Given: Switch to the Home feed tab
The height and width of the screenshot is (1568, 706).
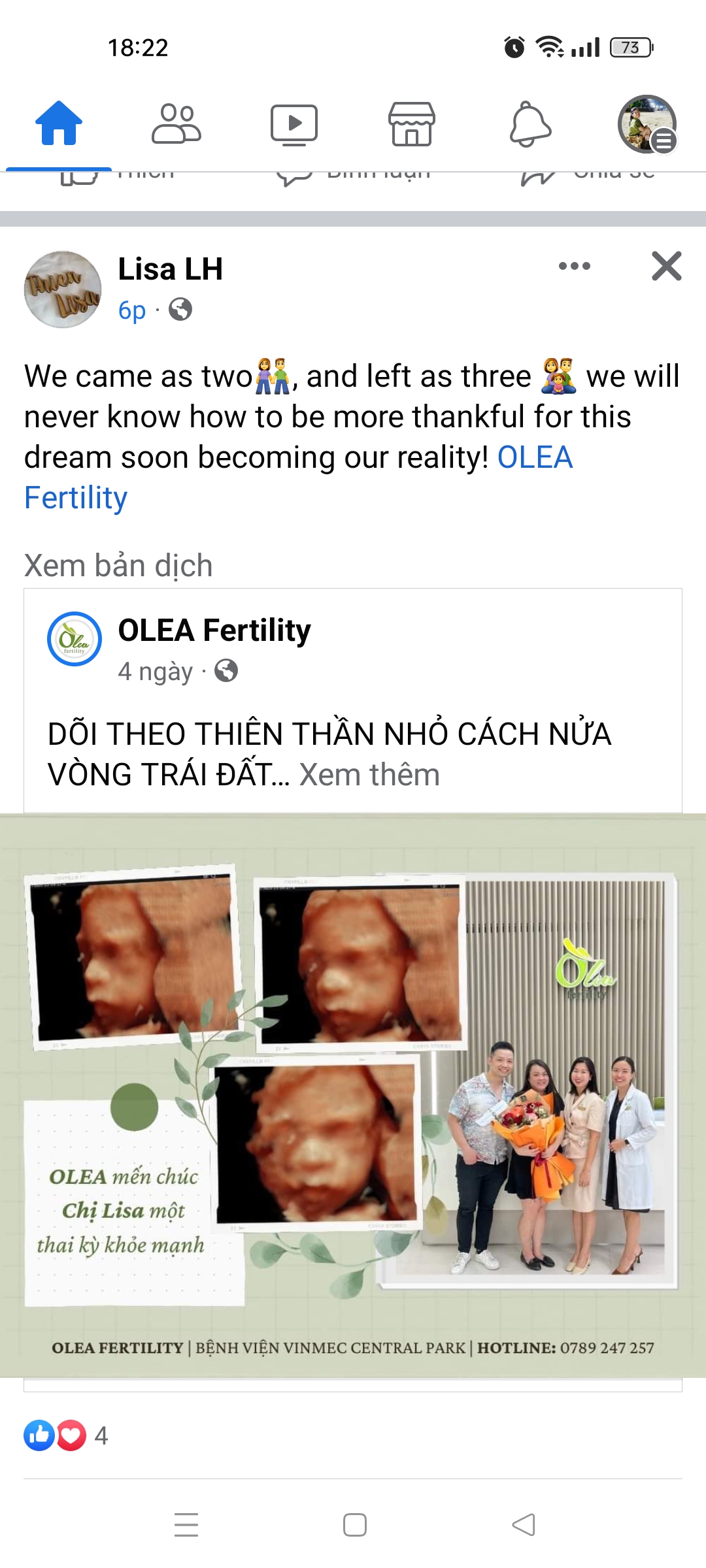Looking at the screenshot, I should click(x=59, y=123).
